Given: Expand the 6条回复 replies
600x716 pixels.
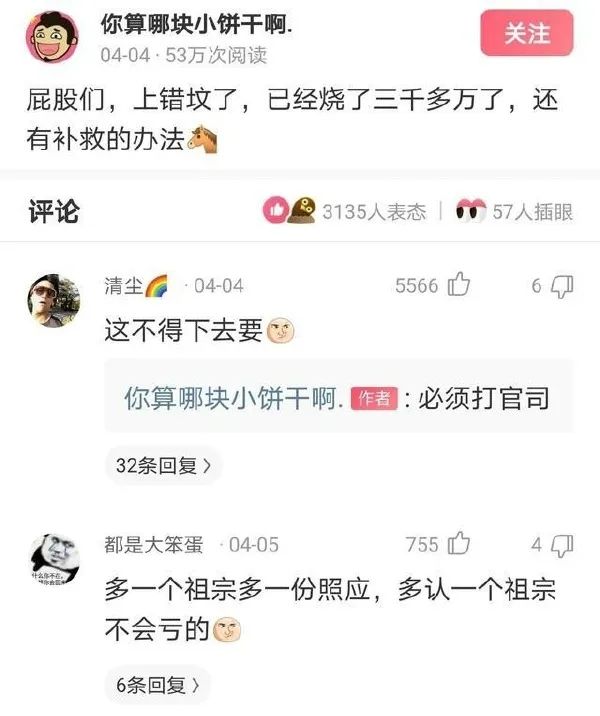Looking at the screenshot, I should pyautogui.click(x=158, y=685).
